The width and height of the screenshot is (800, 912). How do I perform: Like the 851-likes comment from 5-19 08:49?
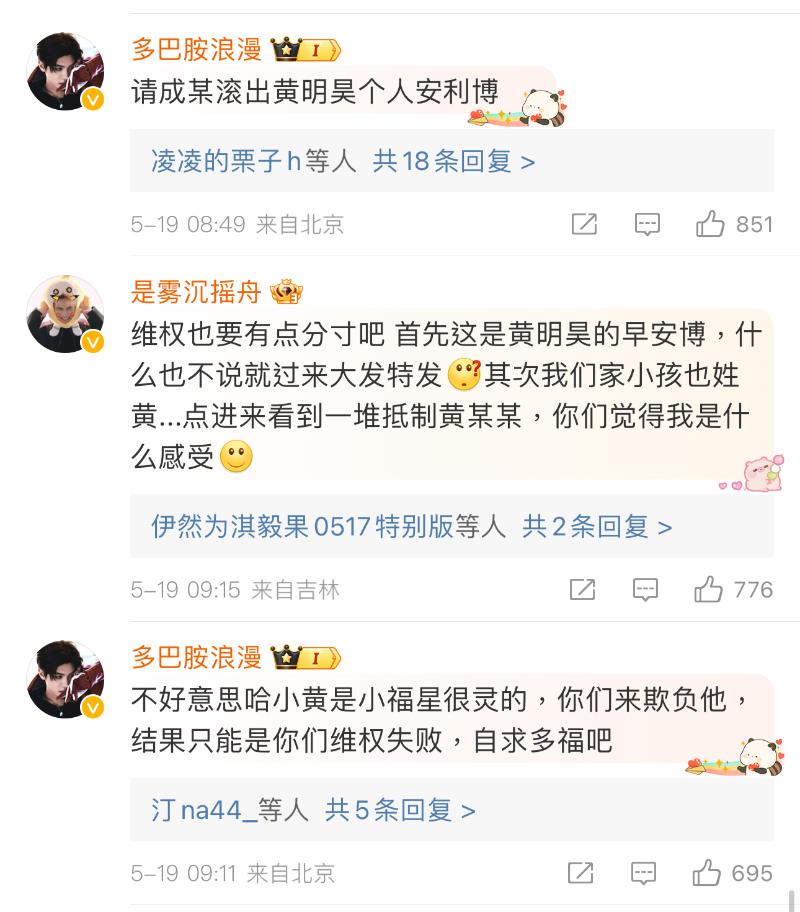tap(711, 224)
